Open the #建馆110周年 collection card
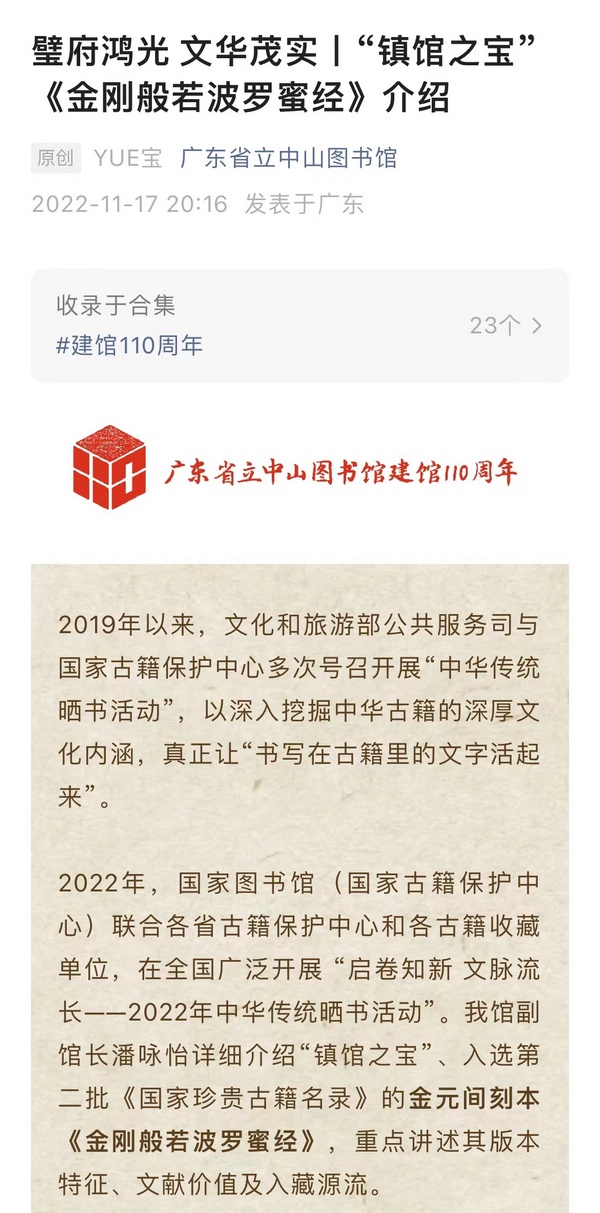600x1213 pixels. [x=300, y=325]
